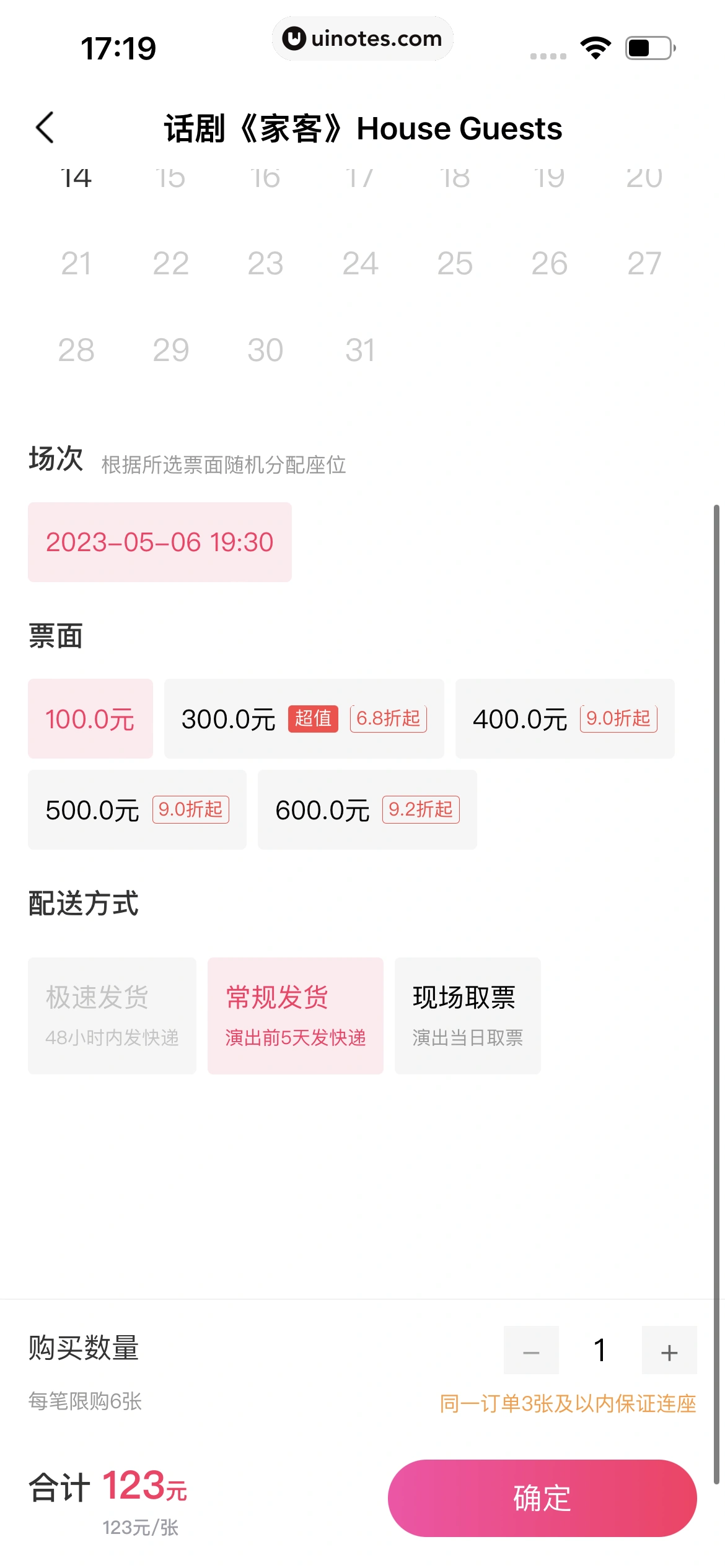The height and width of the screenshot is (1568, 725).
Task: Tap the uinotes.com pill at screen top
Action: tap(362, 38)
